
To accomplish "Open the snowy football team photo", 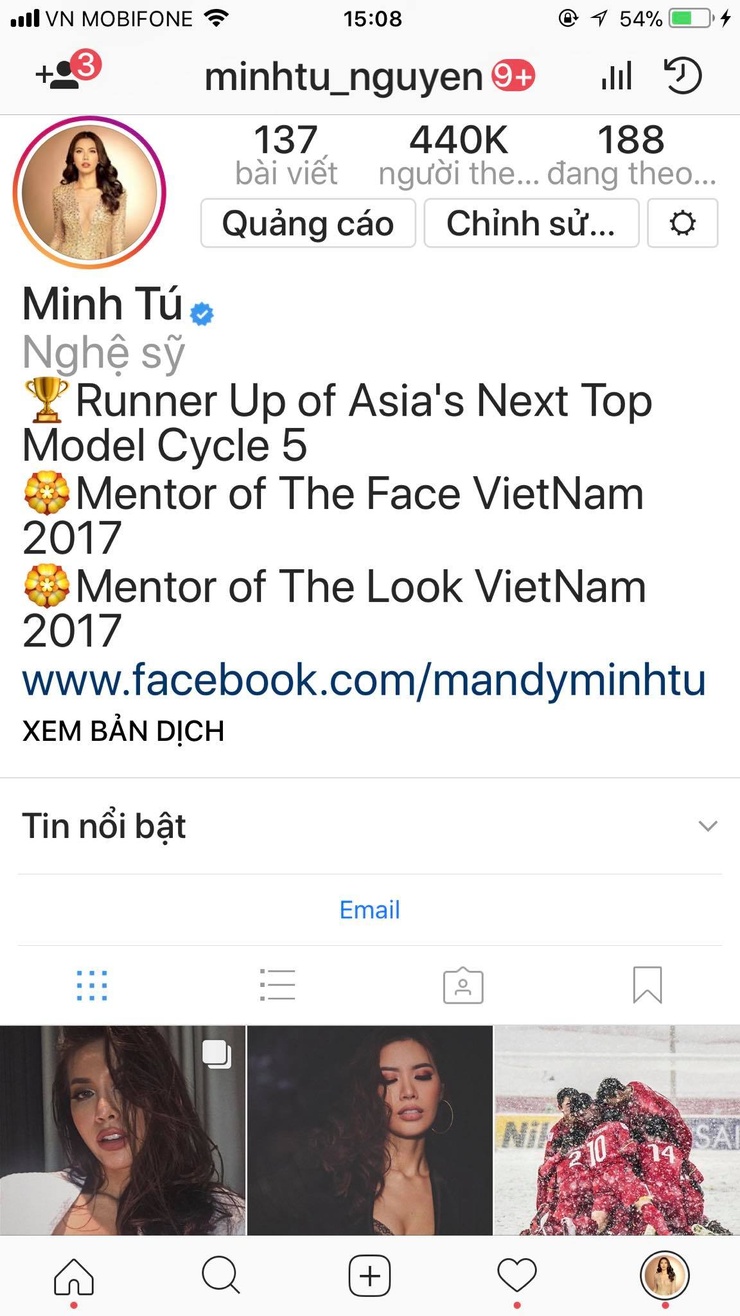I will click(x=617, y=1130).
